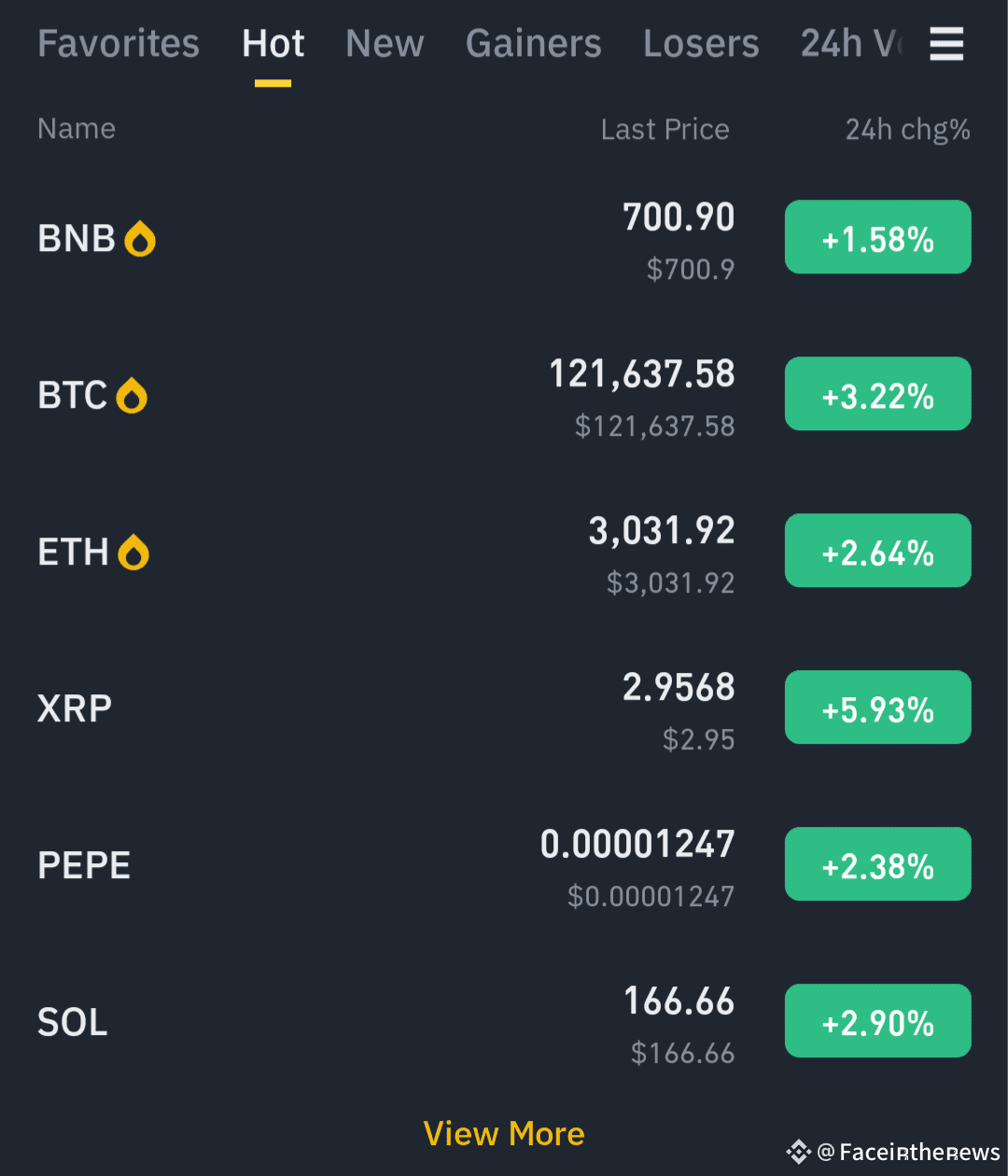Sort the list by Last Price

pyautogui.click(x=665, y=129)
